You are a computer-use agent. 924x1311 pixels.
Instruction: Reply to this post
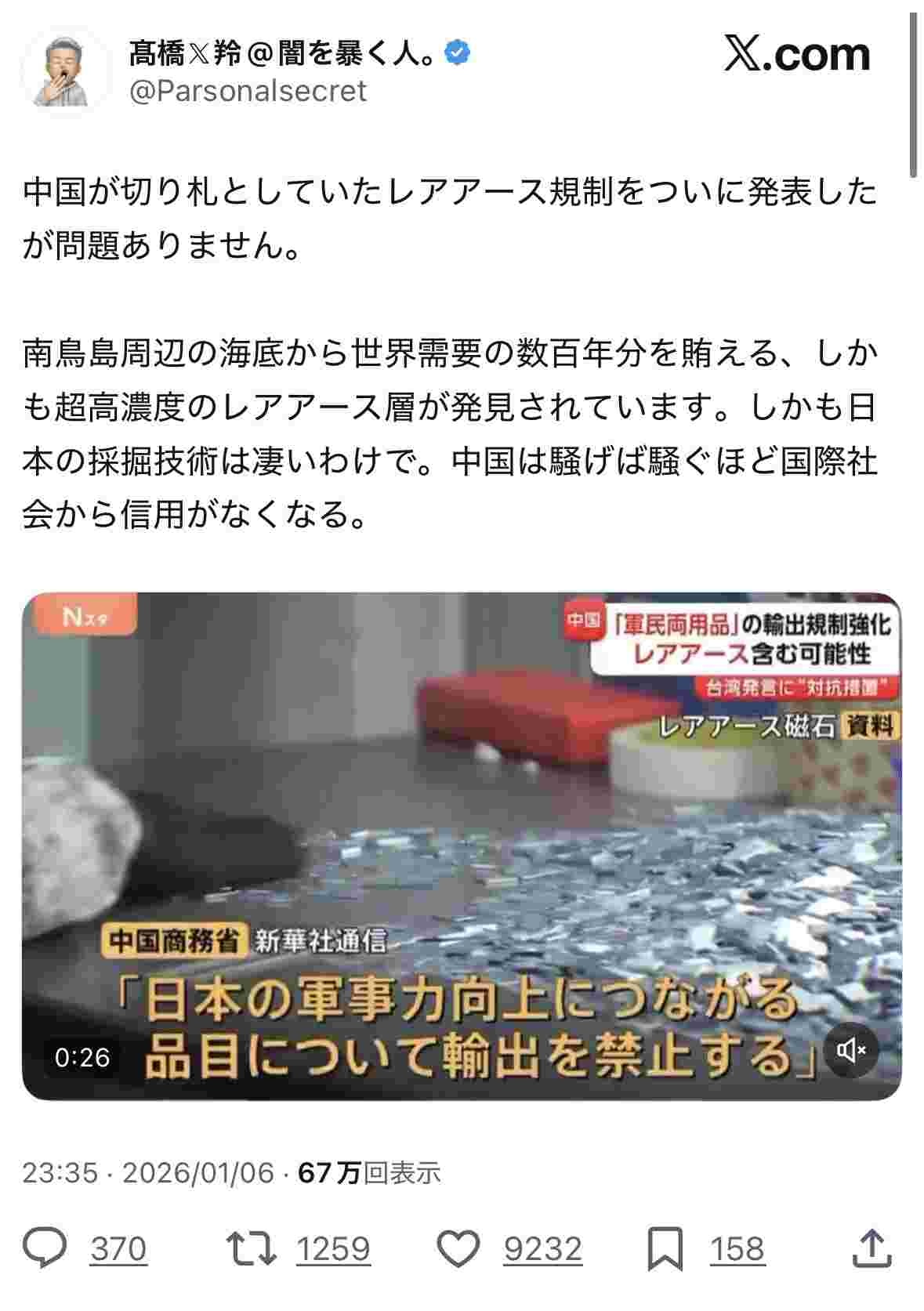44,1248
